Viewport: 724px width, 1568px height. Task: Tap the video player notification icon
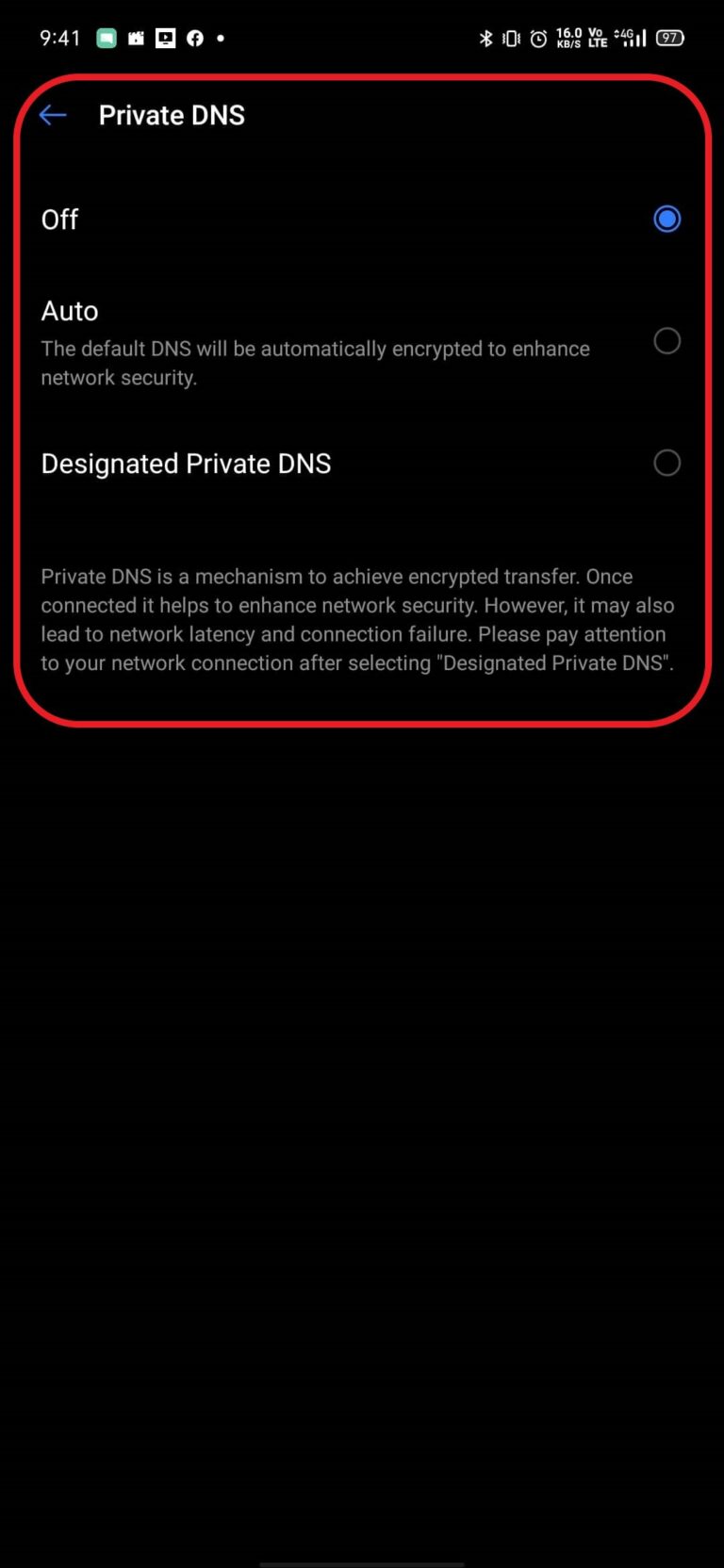coord(165,38)
